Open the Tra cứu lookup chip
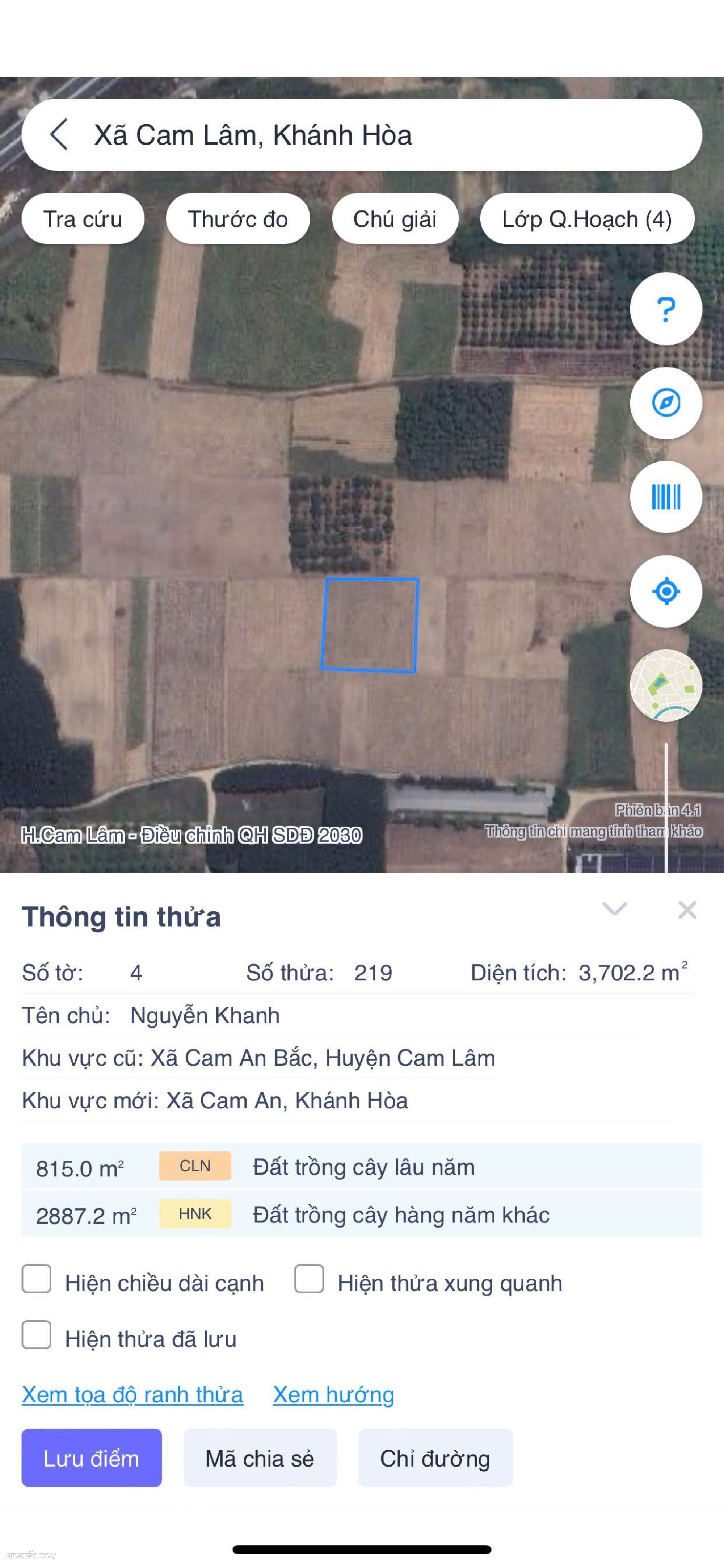 click(x=83, y=219)
